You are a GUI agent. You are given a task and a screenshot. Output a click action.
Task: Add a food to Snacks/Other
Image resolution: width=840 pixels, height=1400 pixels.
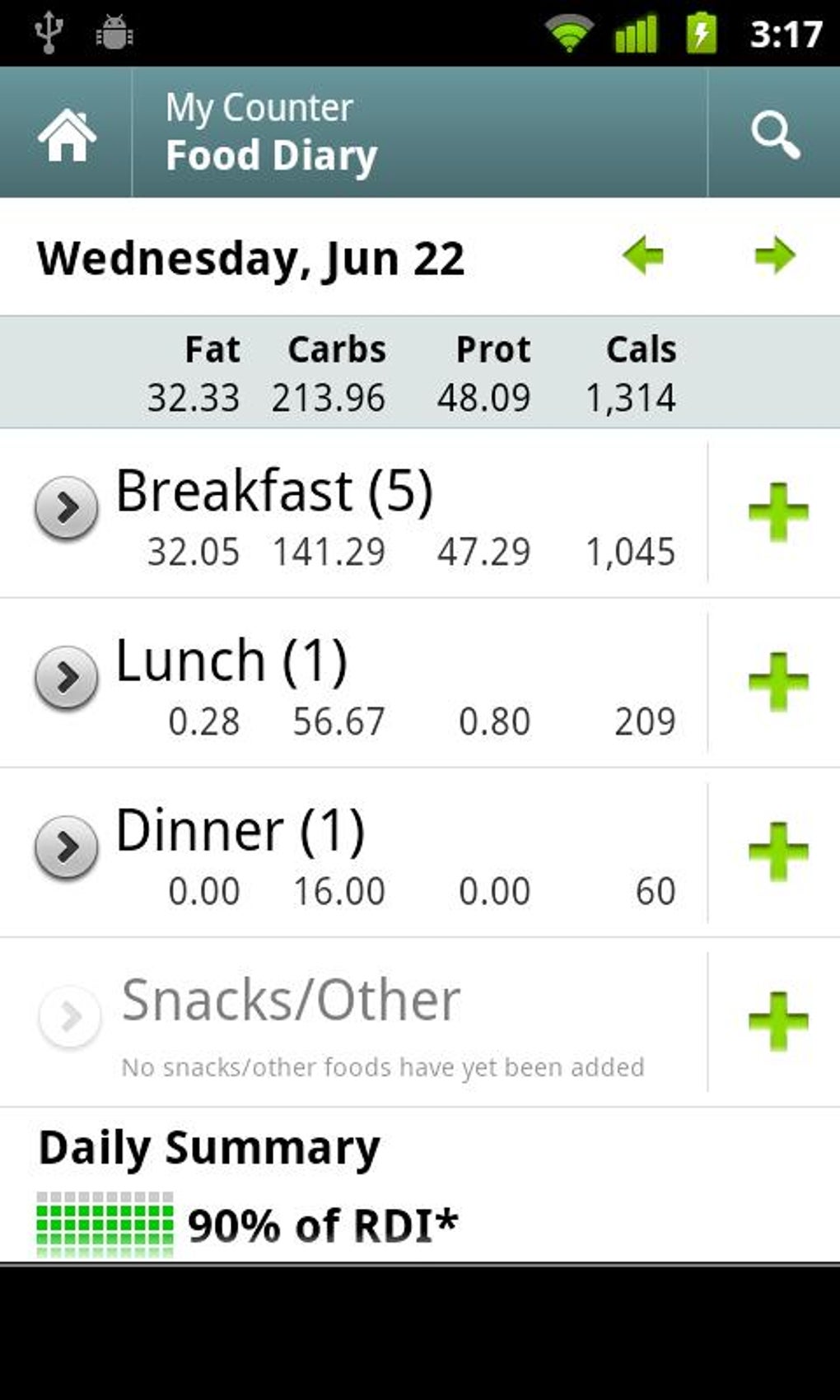pos(777,1021)
